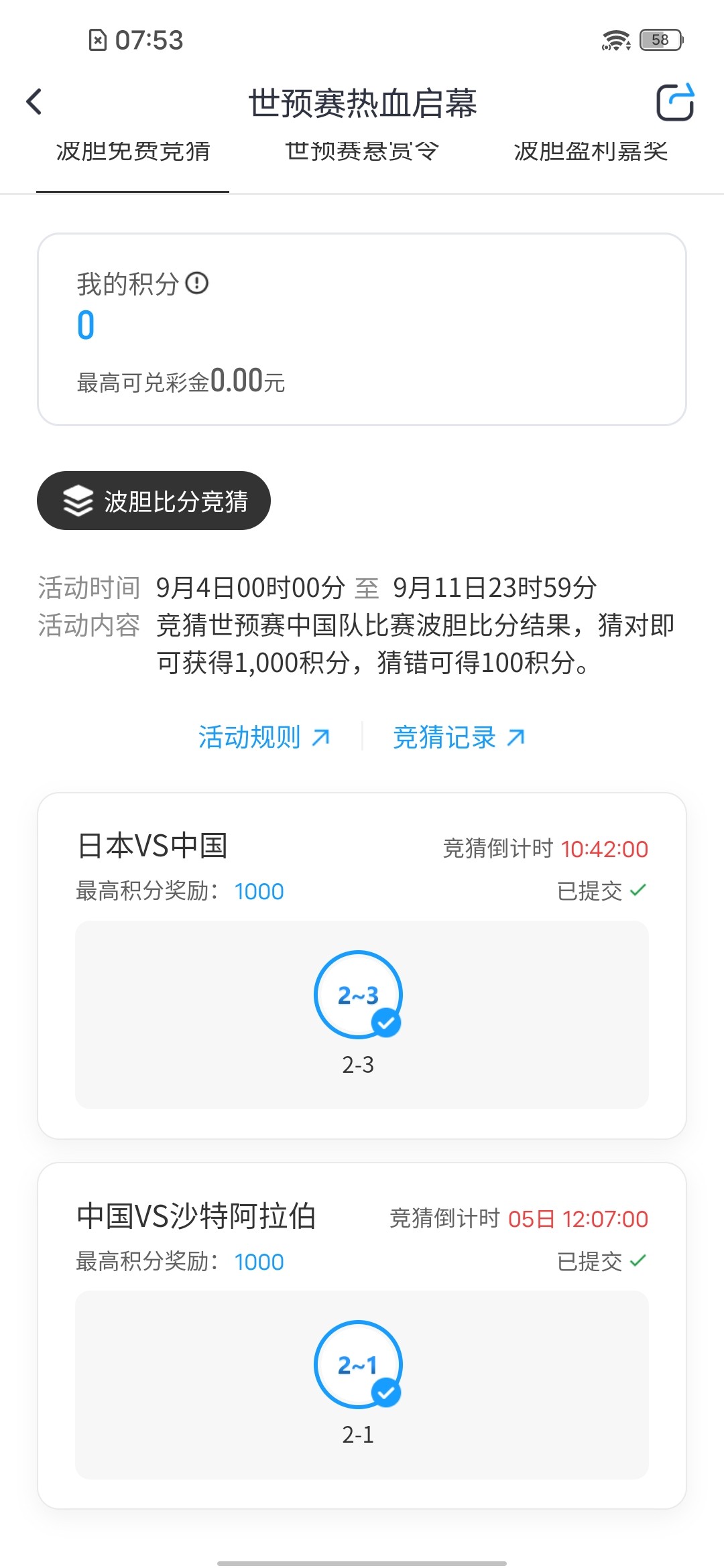The width and height of the screenshot is (724, 1568).
Task: Go back using the top-left arrow
Action: pos(34,102)
